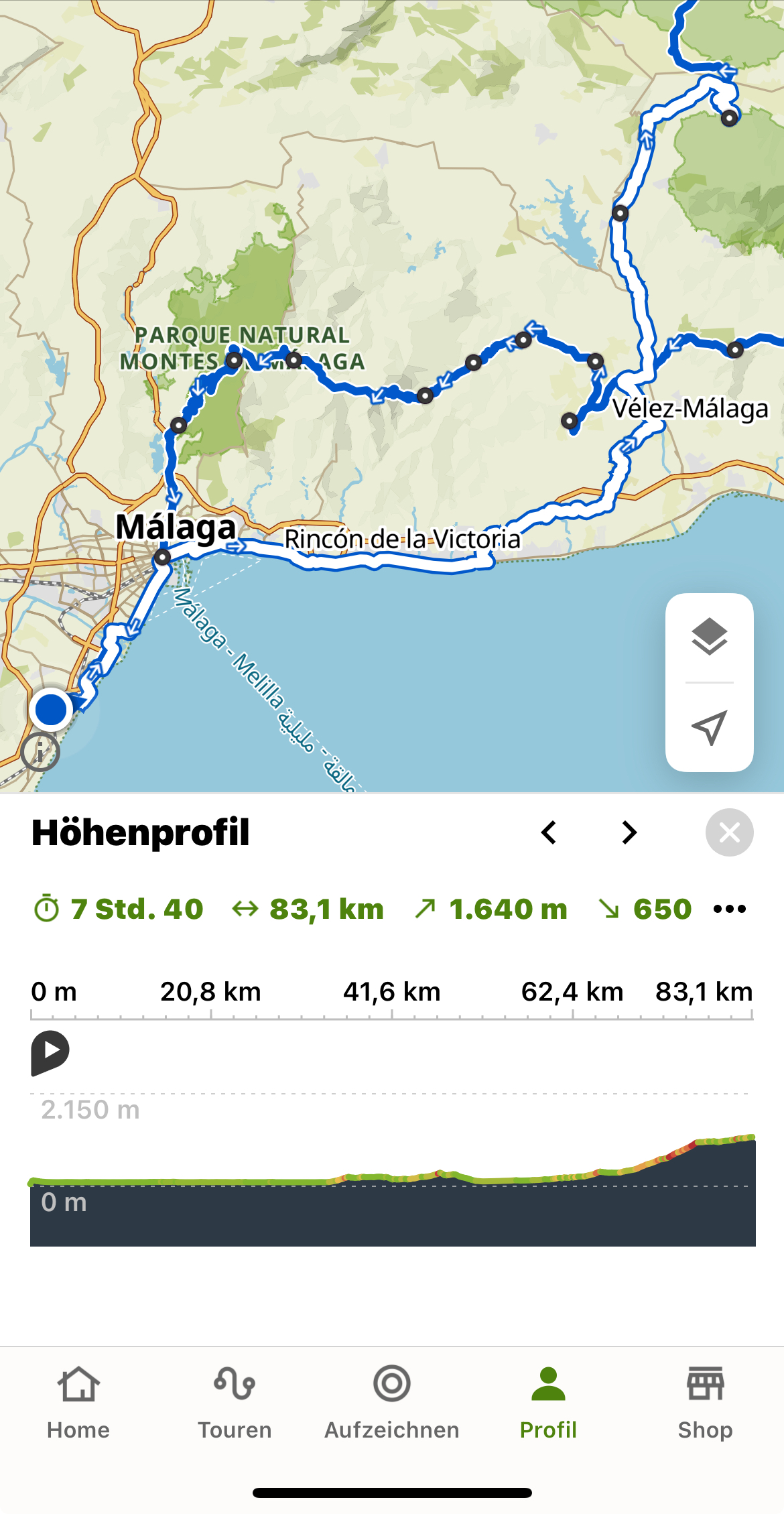Show more tour stats via three dots
This screenshot has width=784, height=1514.
click(x=730, y=909)
